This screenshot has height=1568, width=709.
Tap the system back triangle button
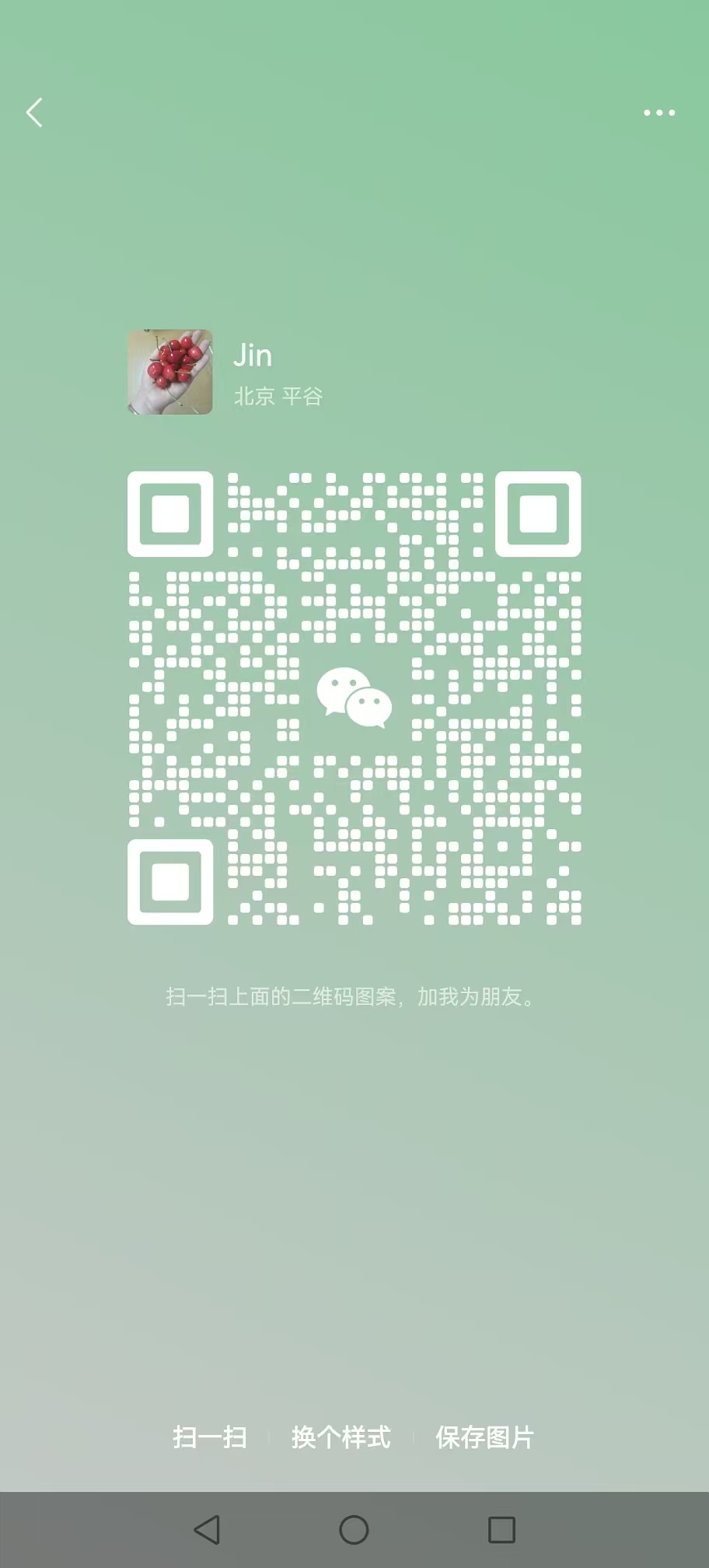[207, 1530]
